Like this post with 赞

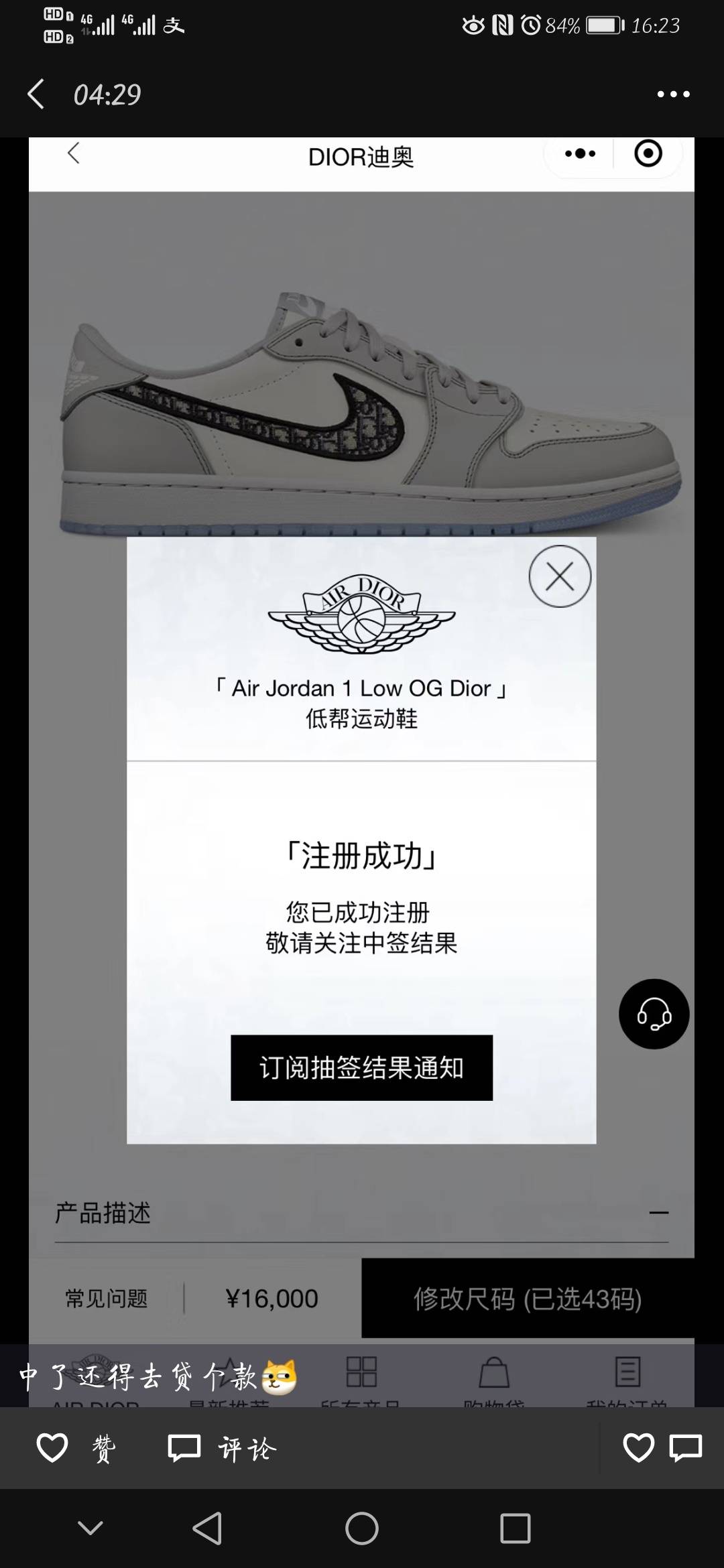75,1449
